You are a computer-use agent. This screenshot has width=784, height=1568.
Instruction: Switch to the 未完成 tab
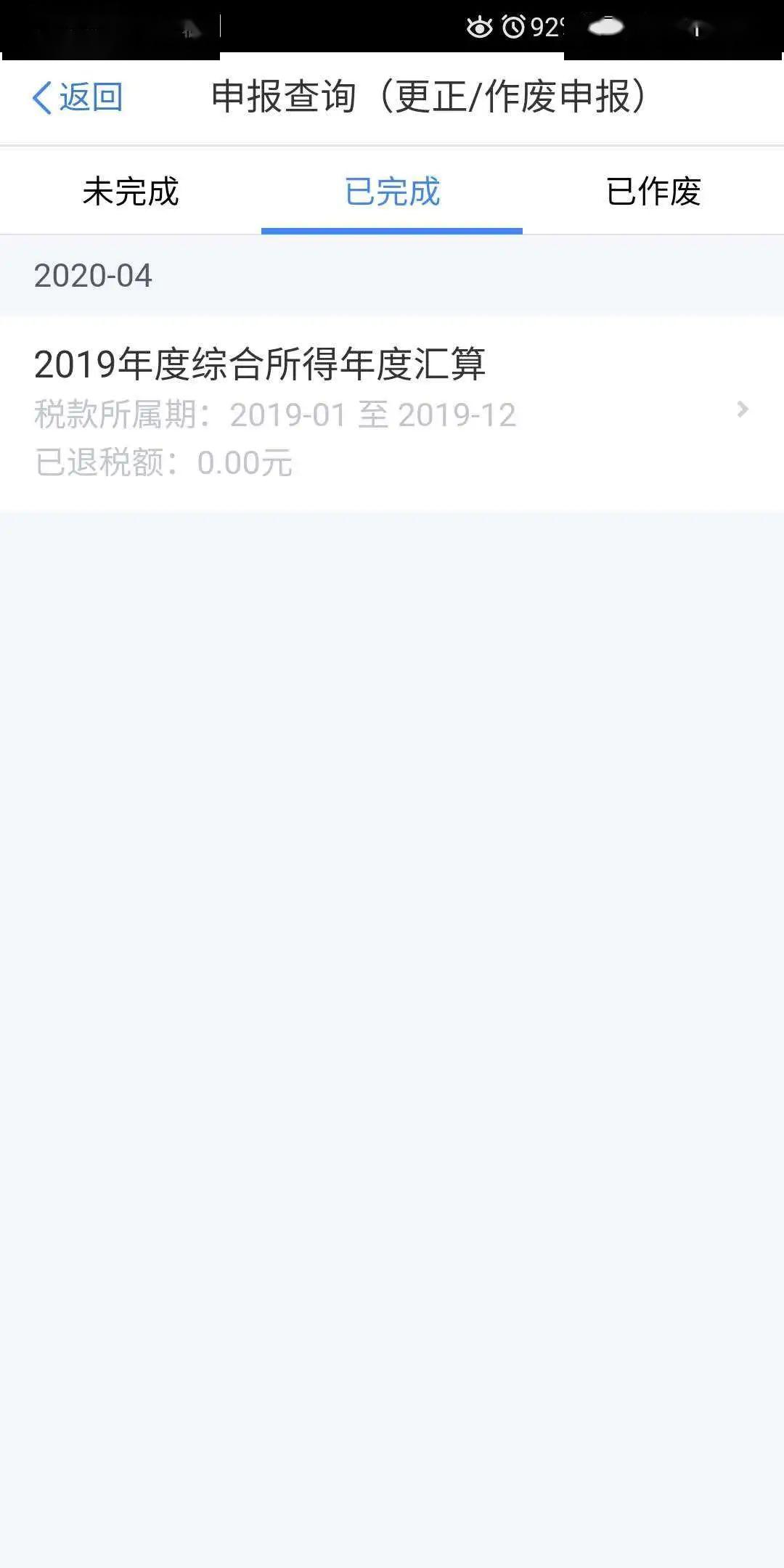point(131,192)
